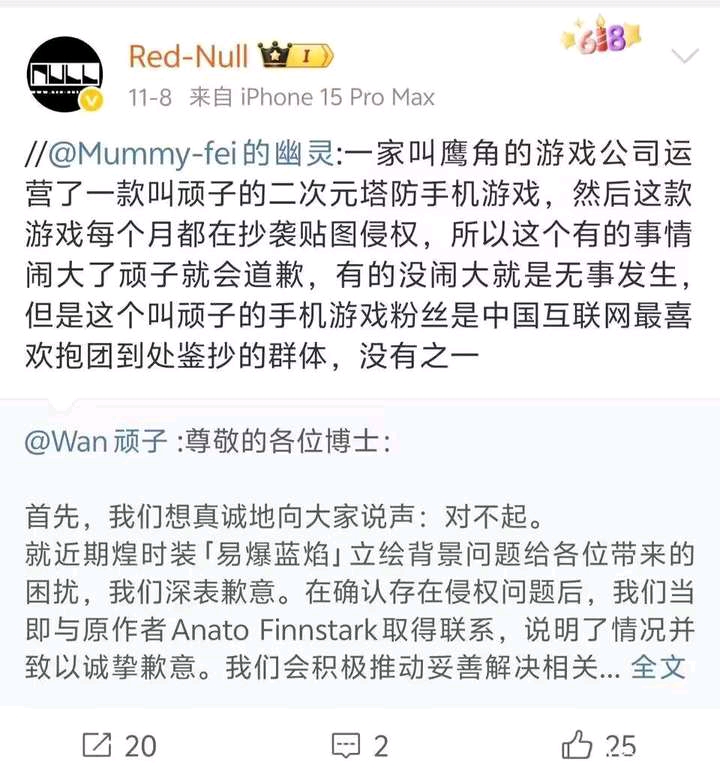Image resolution: width=720 pixels, height=779 pixels.
Task: Open the 618 promotion badge
Action: (x=601, y=38)
